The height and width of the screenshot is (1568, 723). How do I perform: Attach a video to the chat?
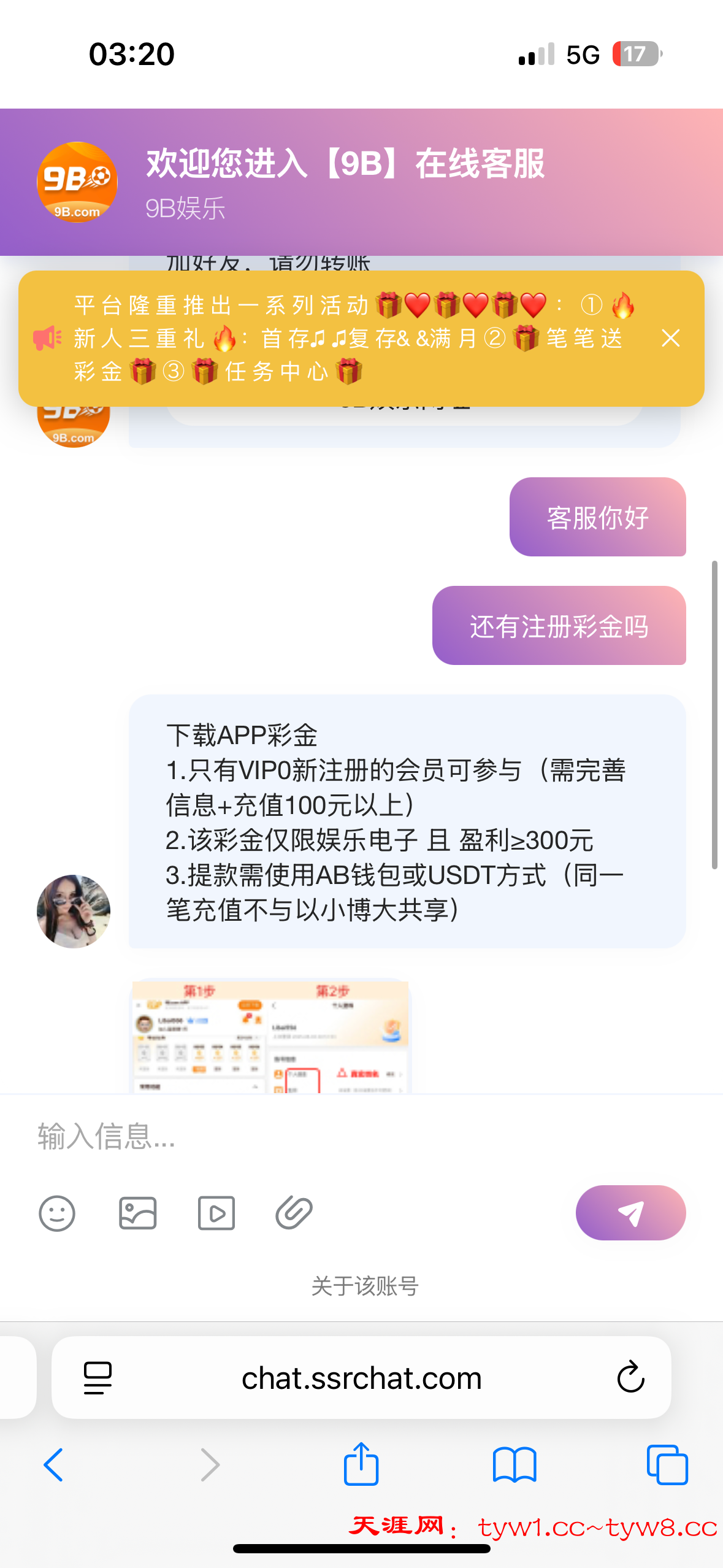point(216,1213)
